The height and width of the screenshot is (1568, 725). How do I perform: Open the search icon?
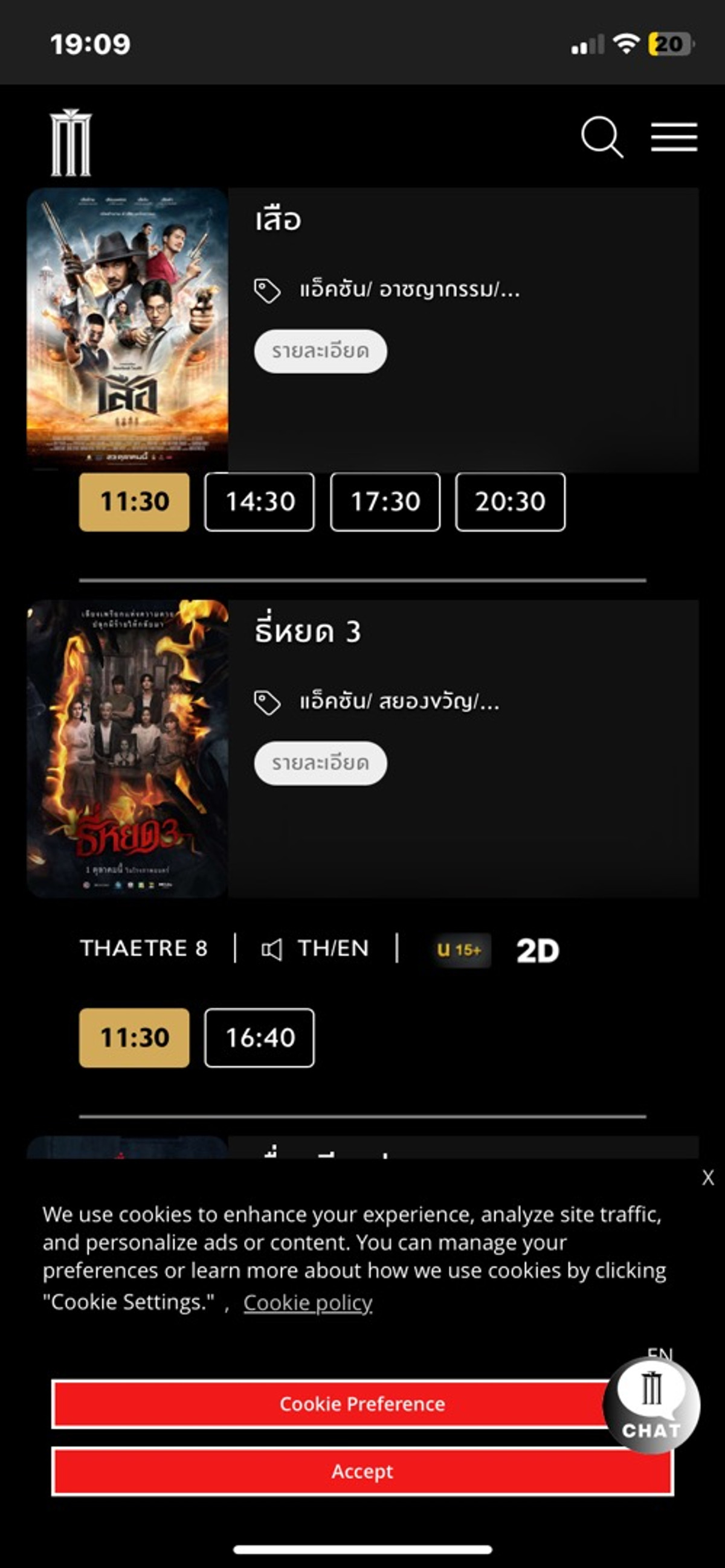point(601,138)
